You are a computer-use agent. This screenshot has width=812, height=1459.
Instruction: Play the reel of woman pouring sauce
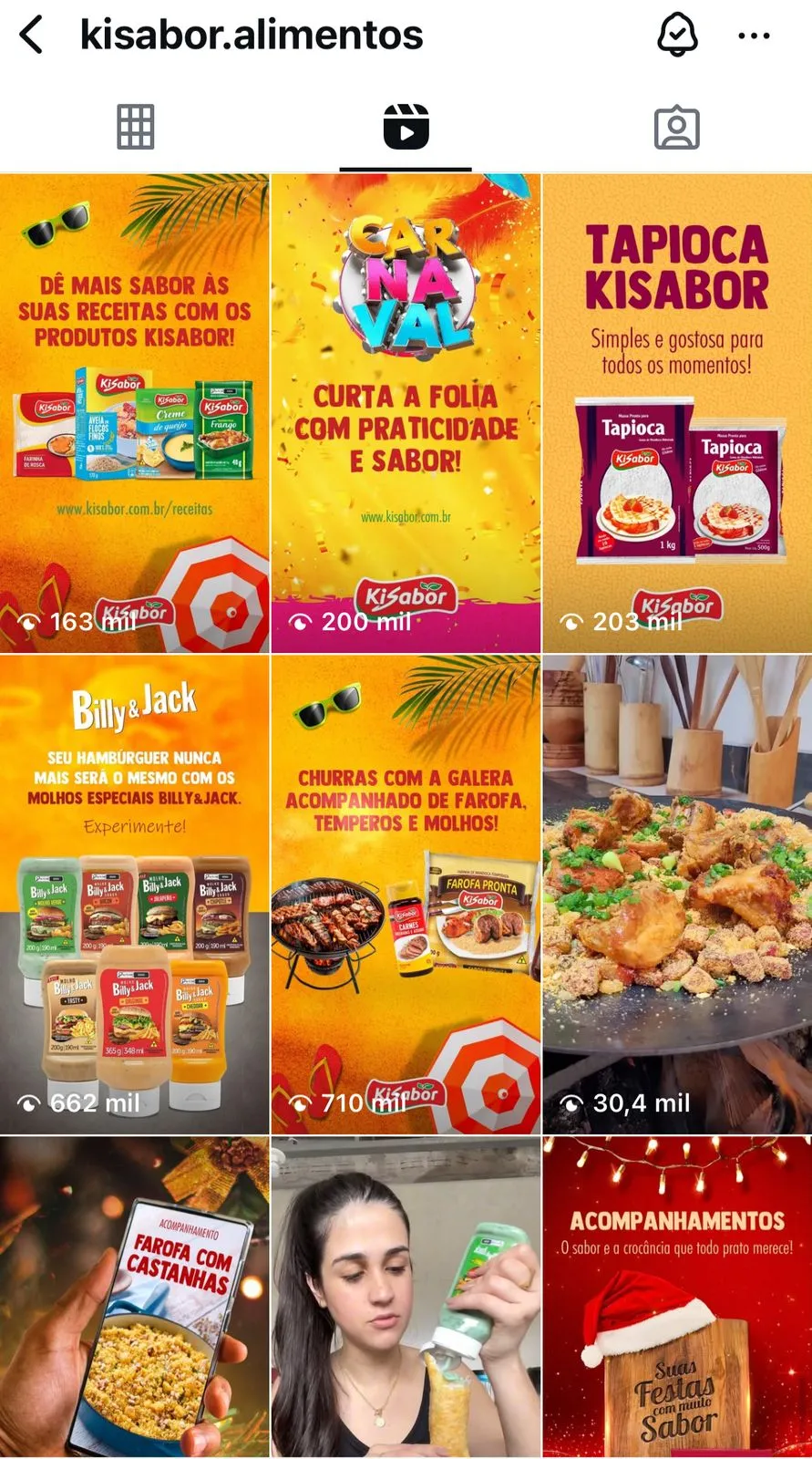pos(406,1297)
